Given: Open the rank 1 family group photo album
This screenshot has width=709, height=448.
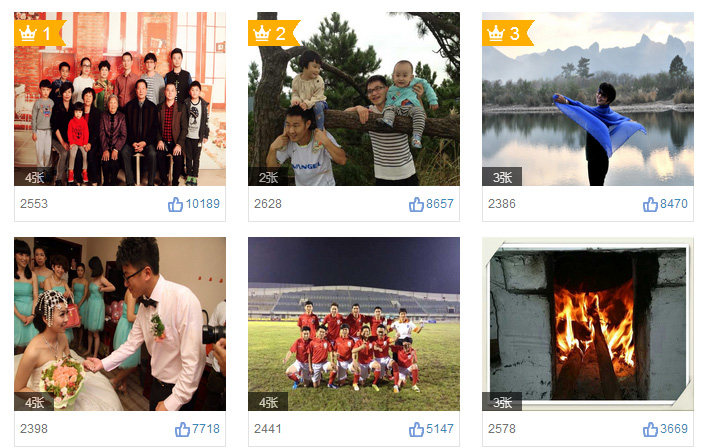Looking at the screenshot, I should (x=119, y=100).
